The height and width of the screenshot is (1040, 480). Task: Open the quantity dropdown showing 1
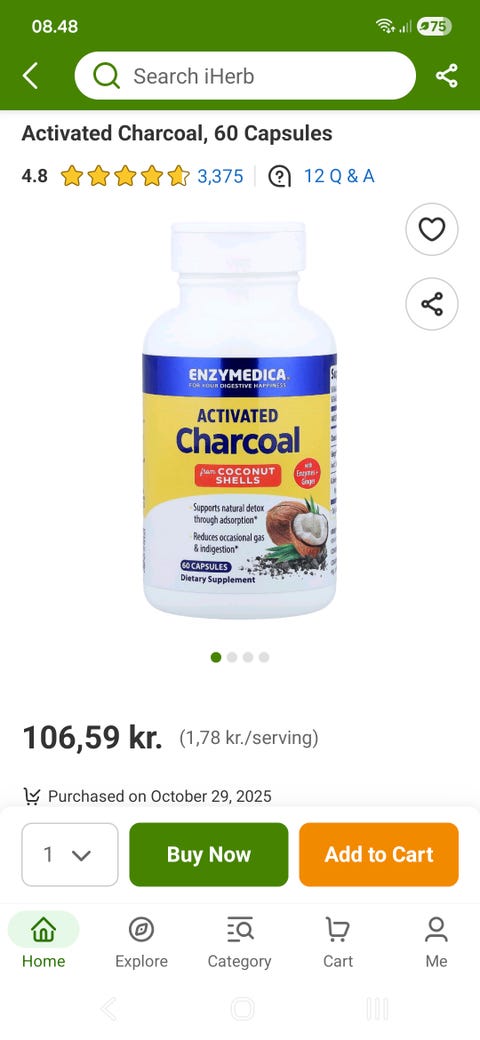pyautogui.click(x=70, y=854)
